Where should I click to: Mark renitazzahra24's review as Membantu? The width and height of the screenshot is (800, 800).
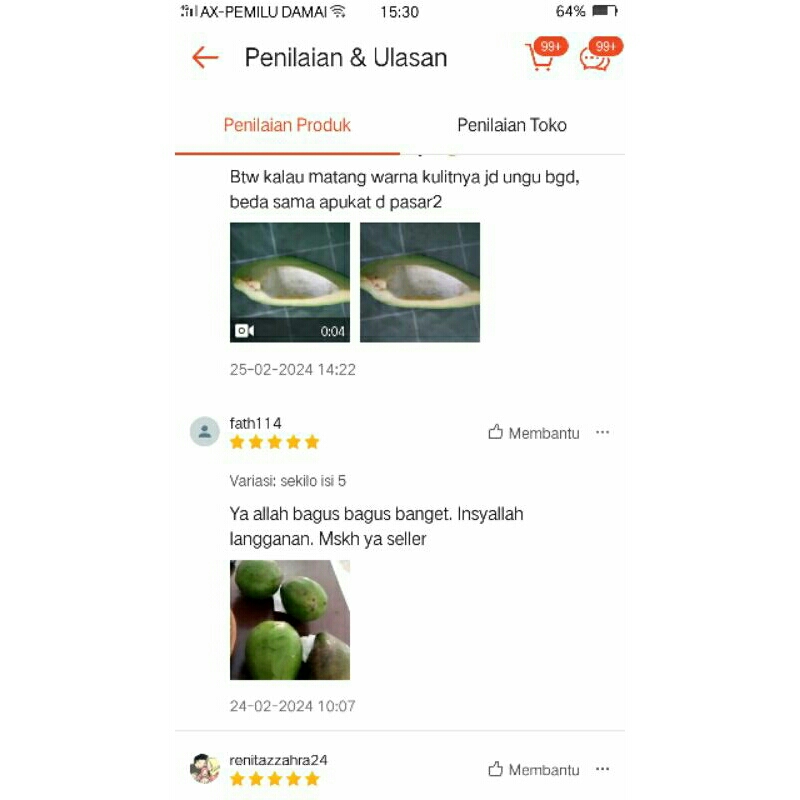(x=534, y=770)
